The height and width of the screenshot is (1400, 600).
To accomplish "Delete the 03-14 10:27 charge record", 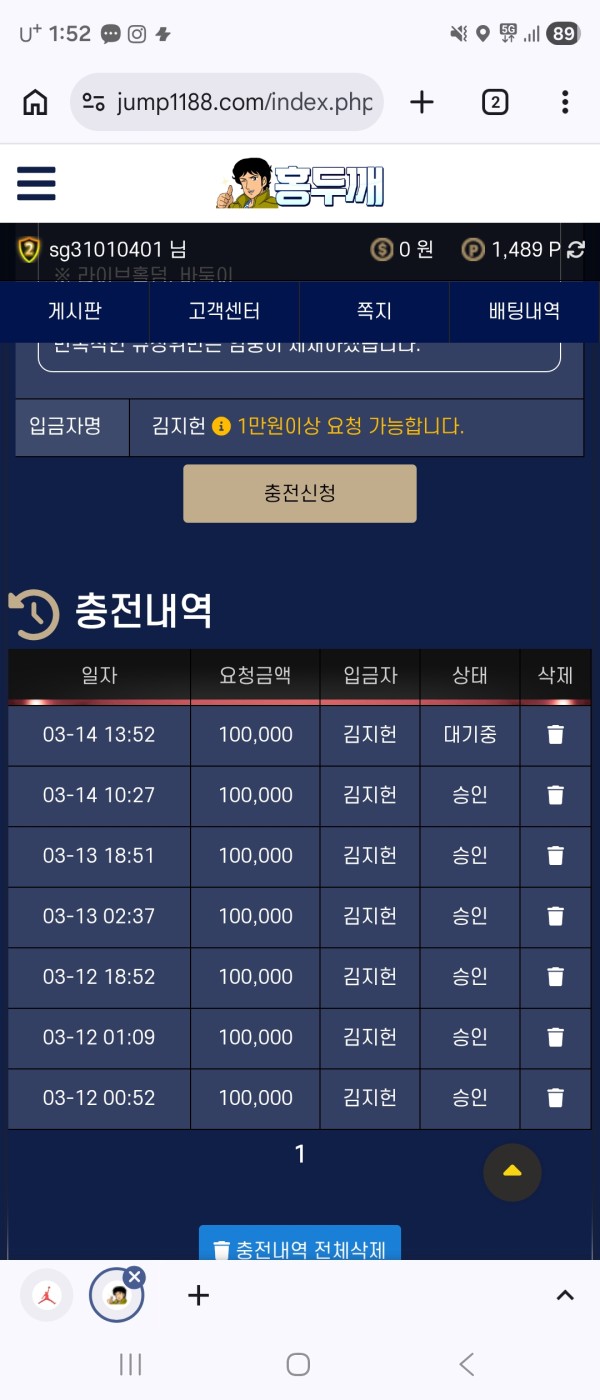I will click(x=555, y=796).
